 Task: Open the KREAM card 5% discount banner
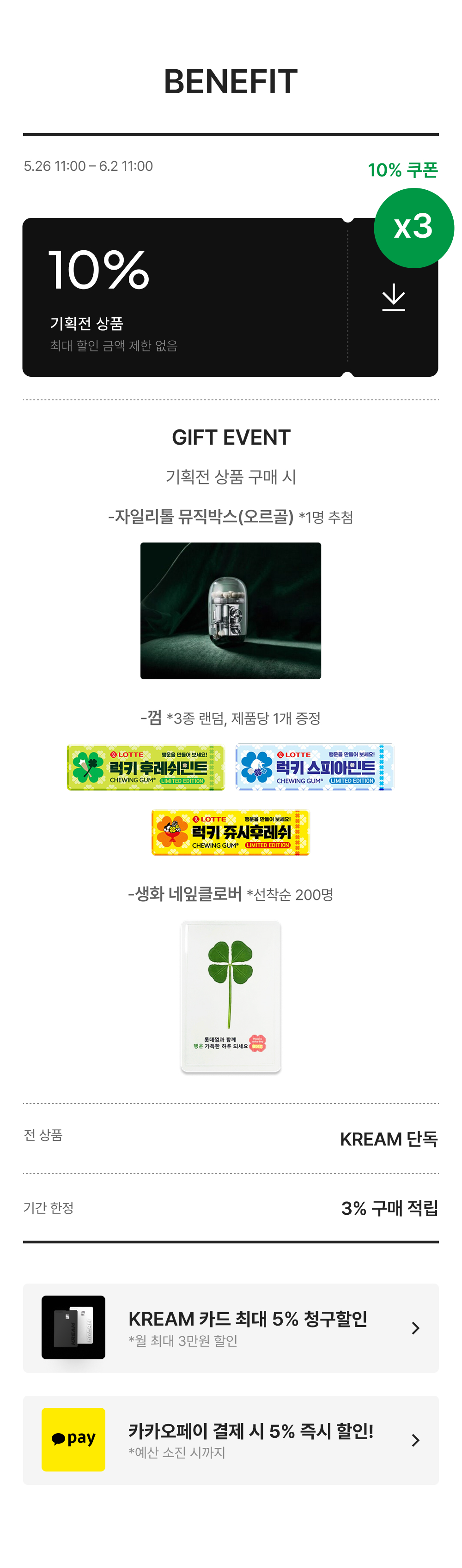[231, 1327]
